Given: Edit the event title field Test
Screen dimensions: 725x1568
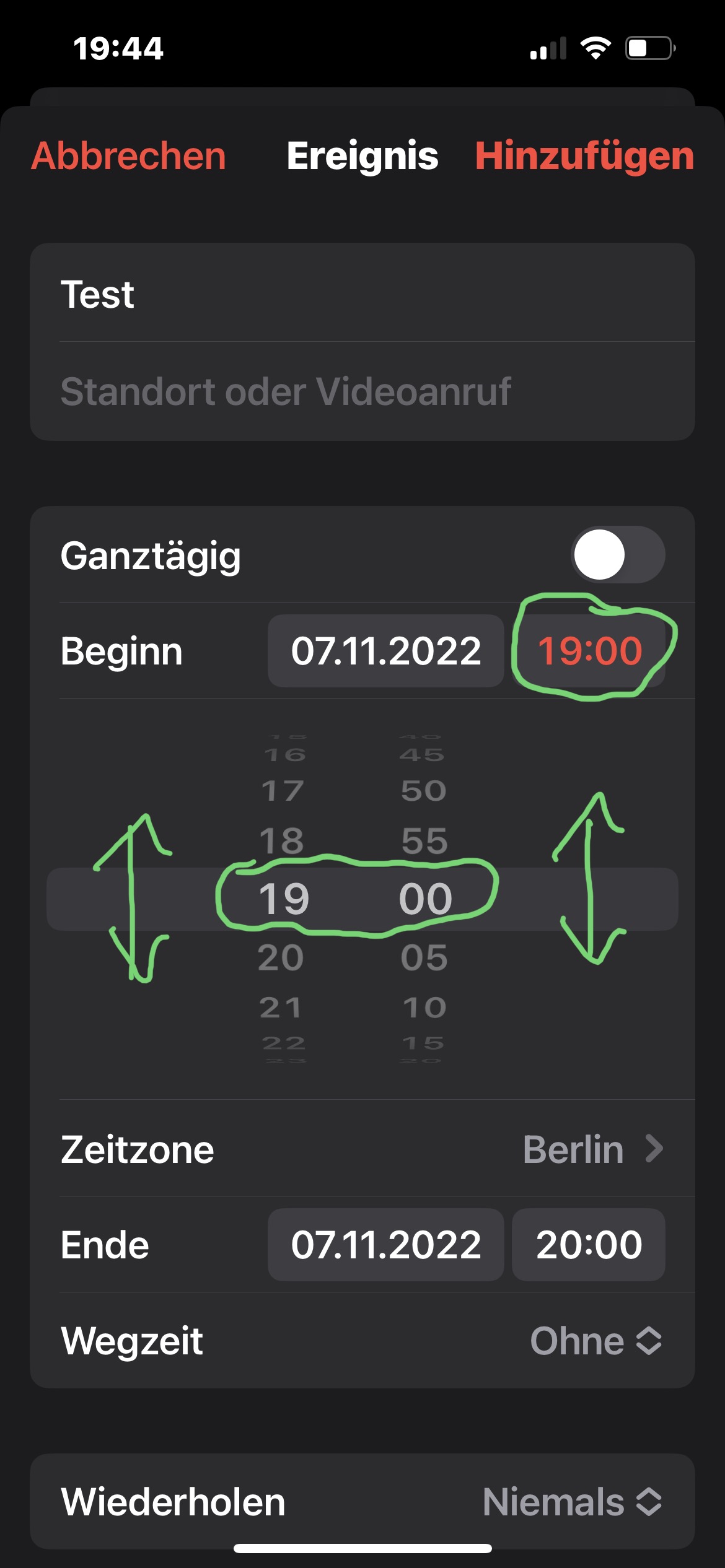Looking at the screenshot, I should tap(362, 294).
